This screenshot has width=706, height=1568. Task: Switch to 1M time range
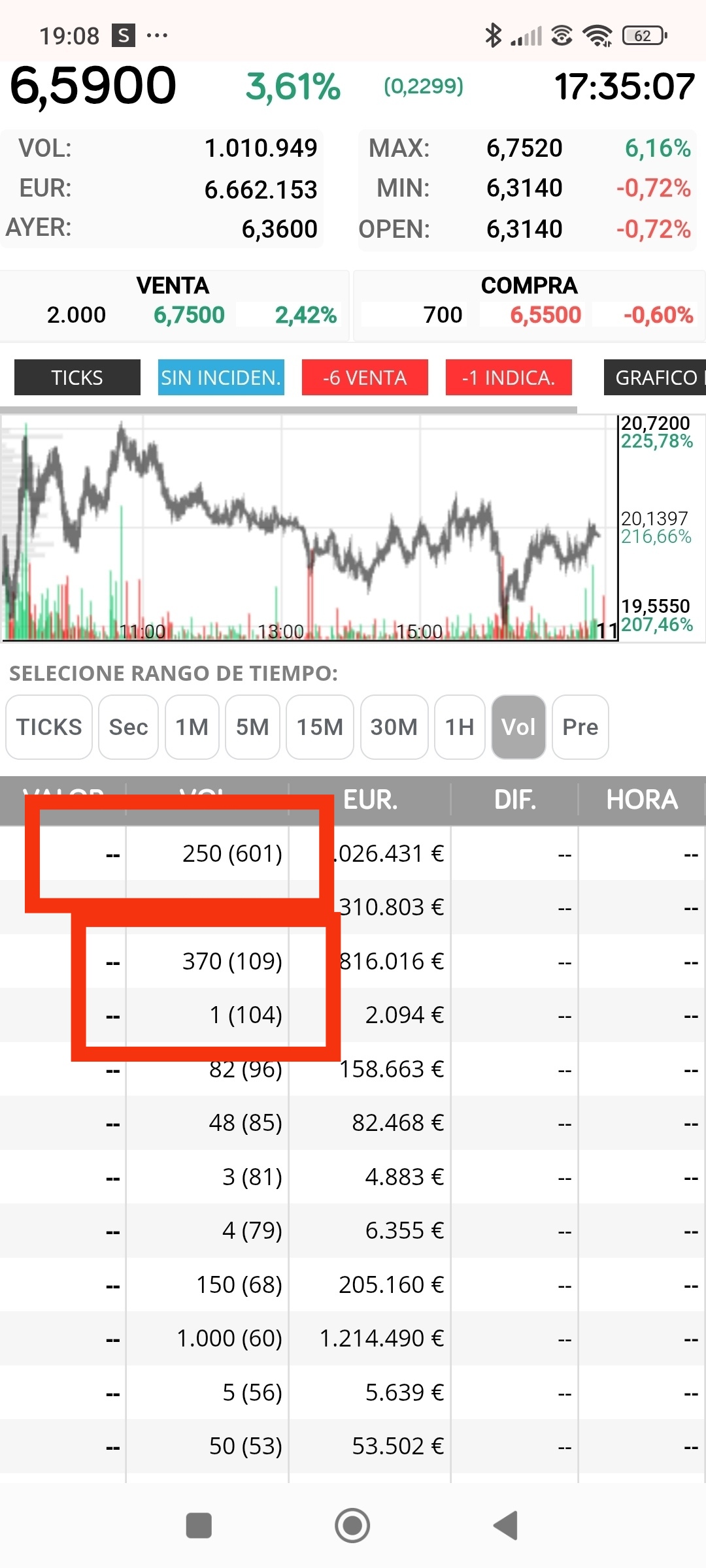(192, 727)
